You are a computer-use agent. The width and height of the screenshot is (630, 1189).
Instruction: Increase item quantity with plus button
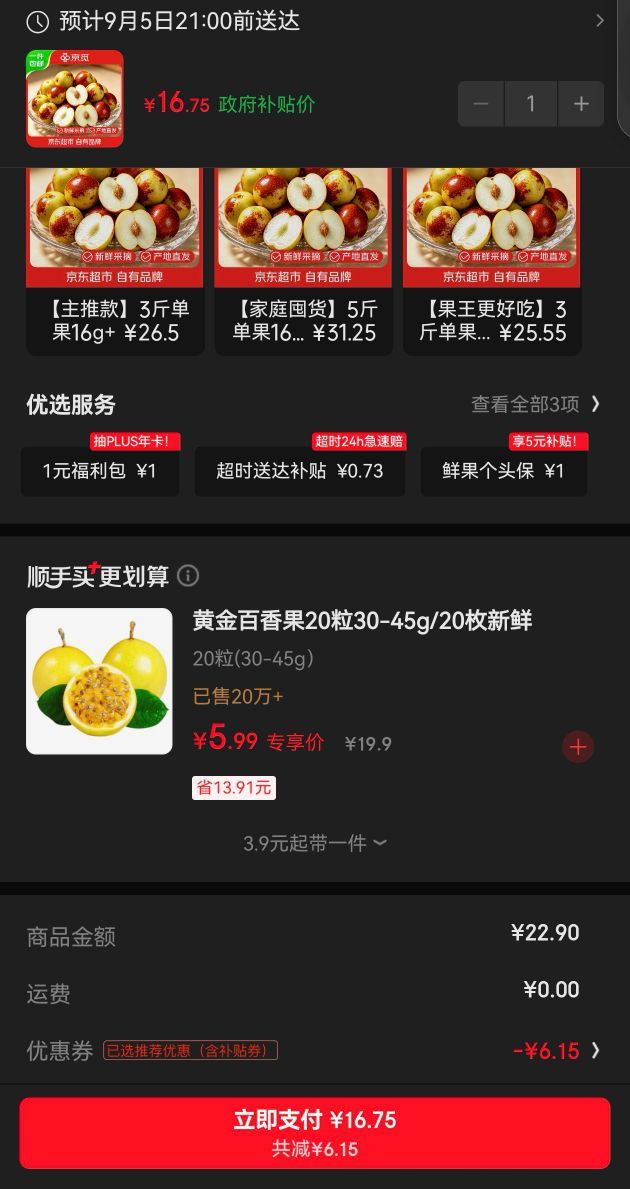(x=581, y=104)
